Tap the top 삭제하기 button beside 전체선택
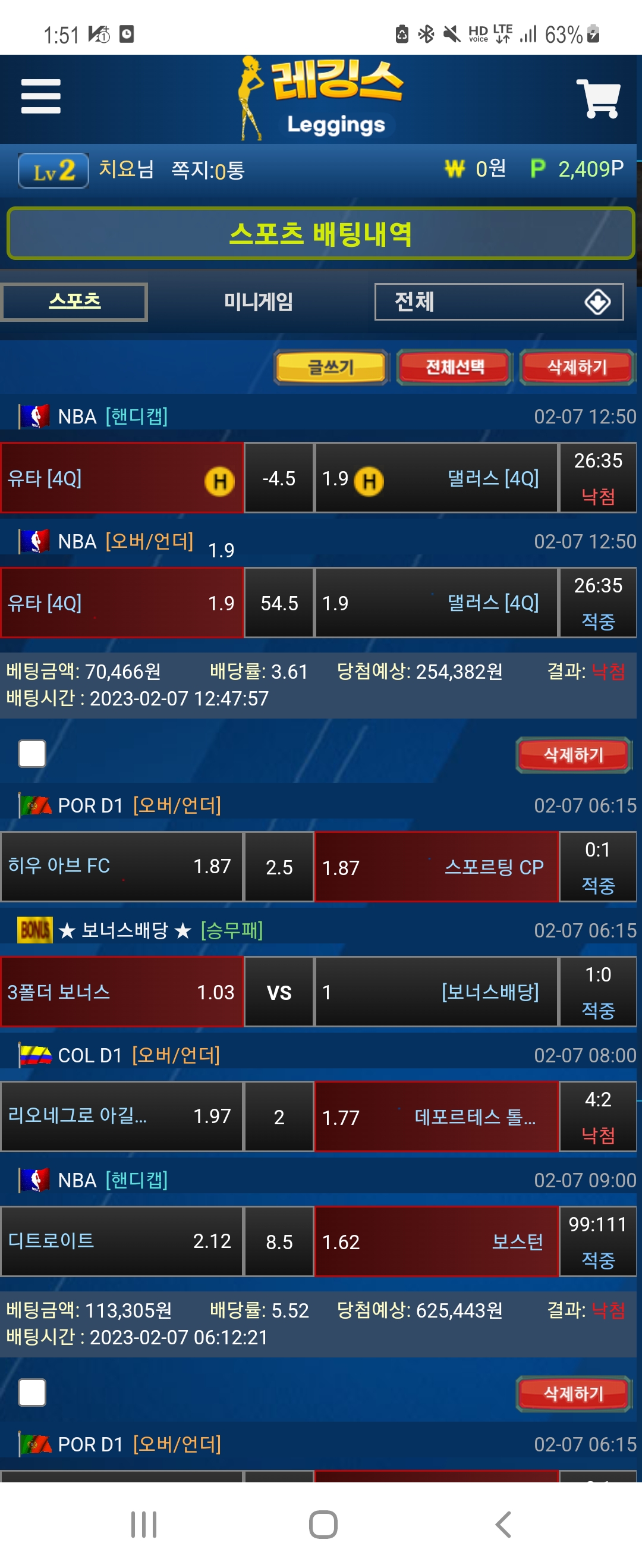642x1568 pixels. point(576,367)
